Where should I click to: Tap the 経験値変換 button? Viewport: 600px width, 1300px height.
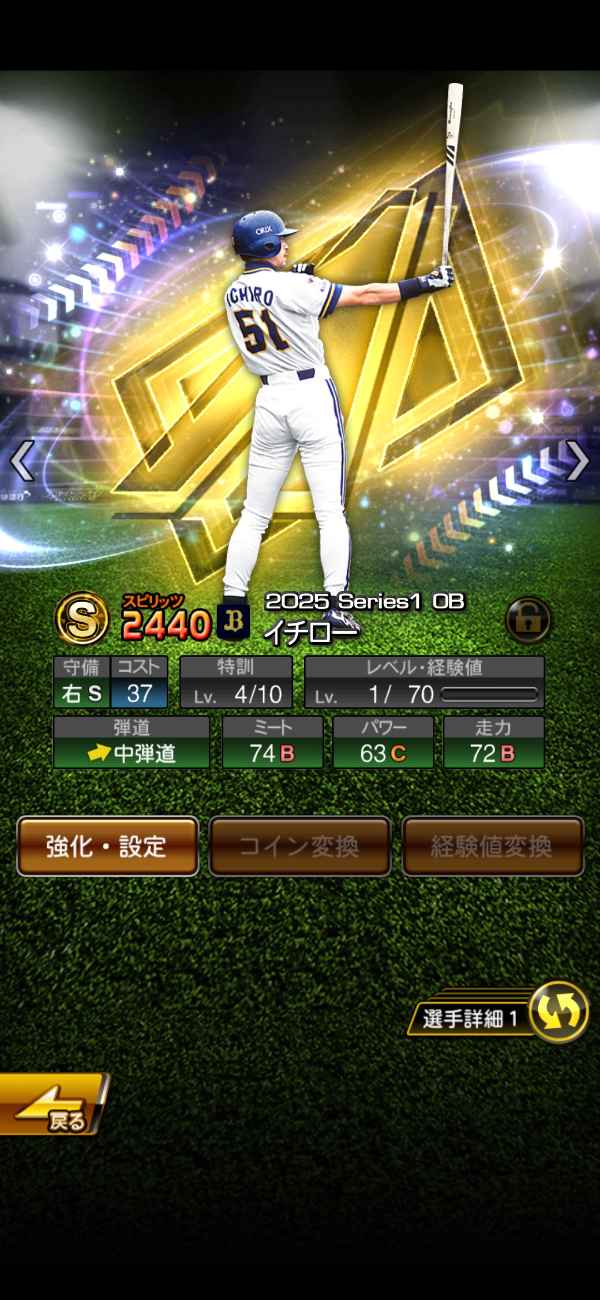[x=492, y=846]
